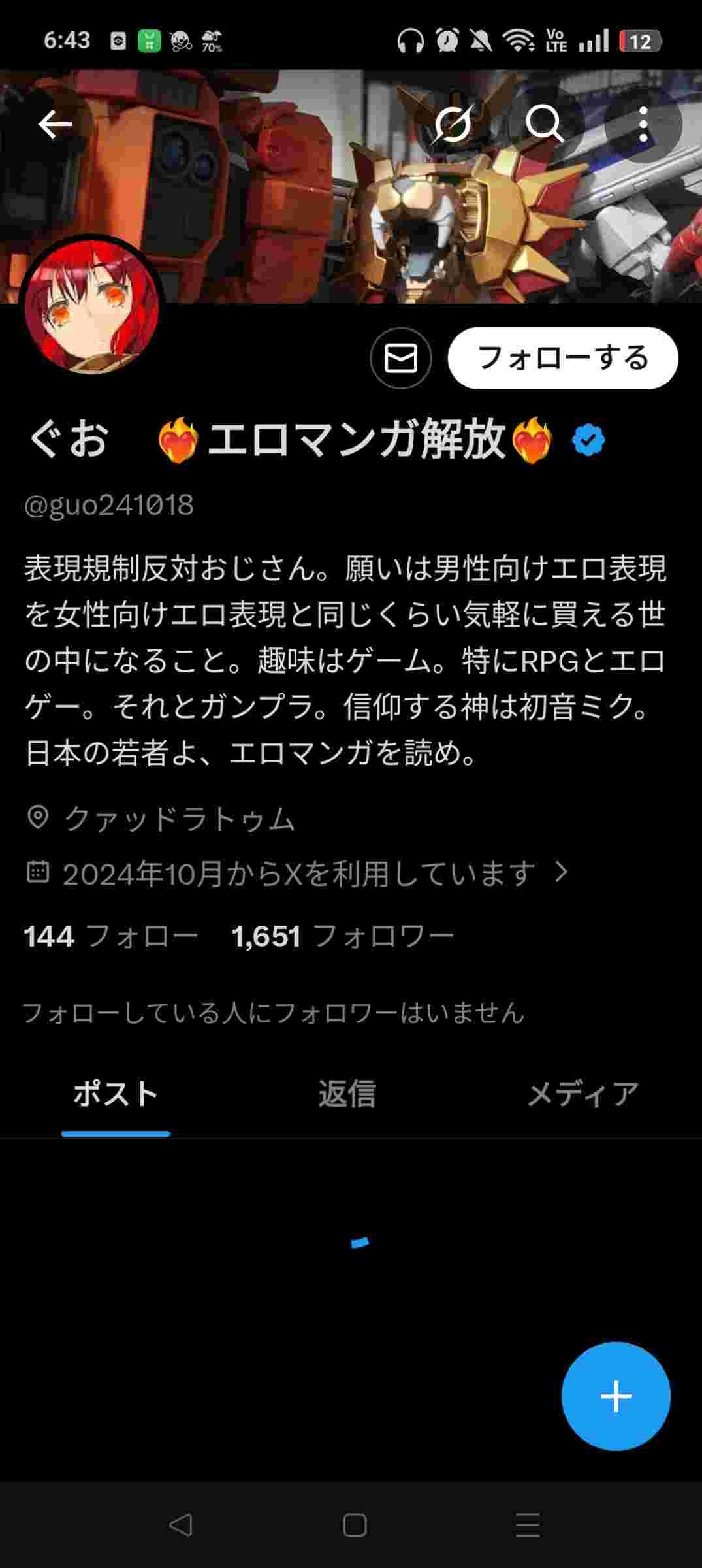Open Grok profile summary icon

click(x=453, y=123)
